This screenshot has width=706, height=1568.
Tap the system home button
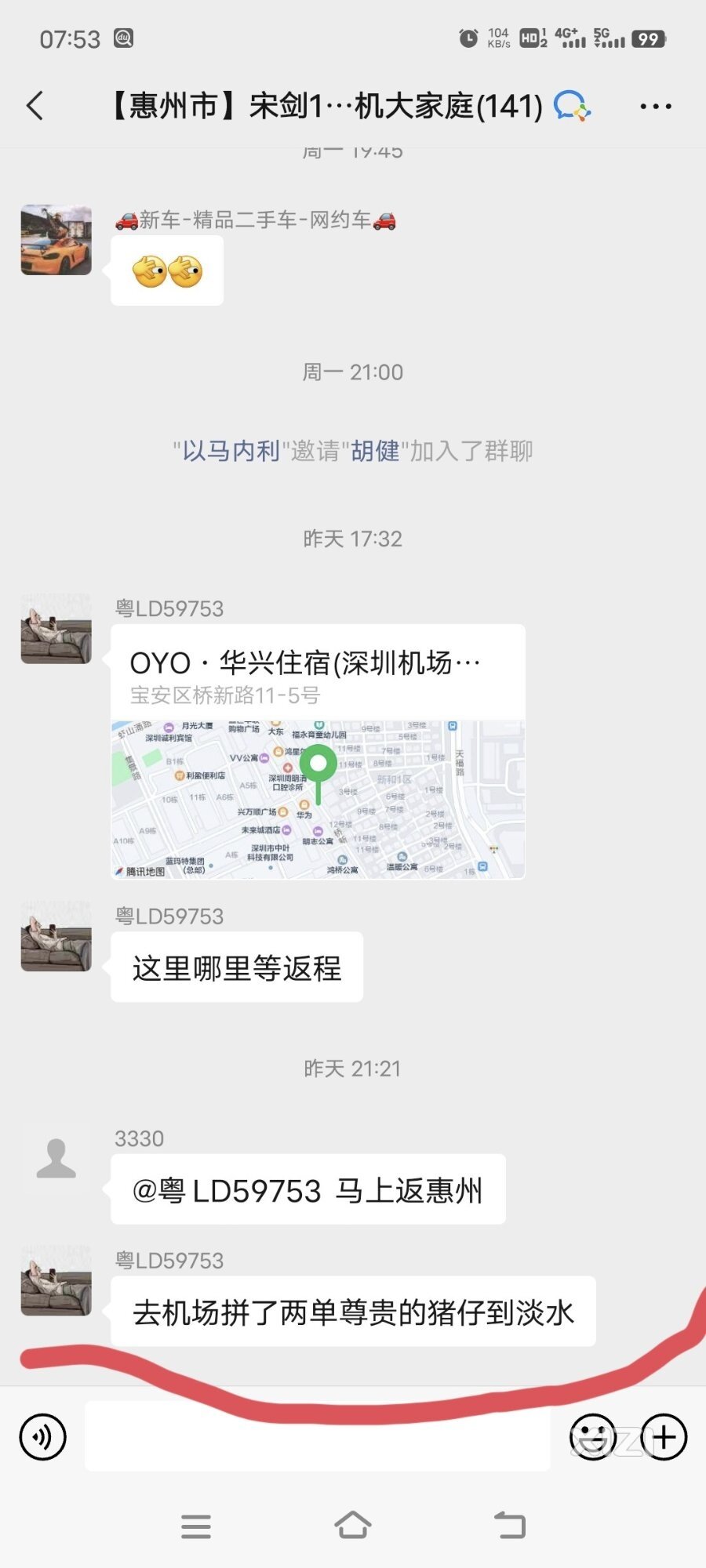(x=352, y=1526)
